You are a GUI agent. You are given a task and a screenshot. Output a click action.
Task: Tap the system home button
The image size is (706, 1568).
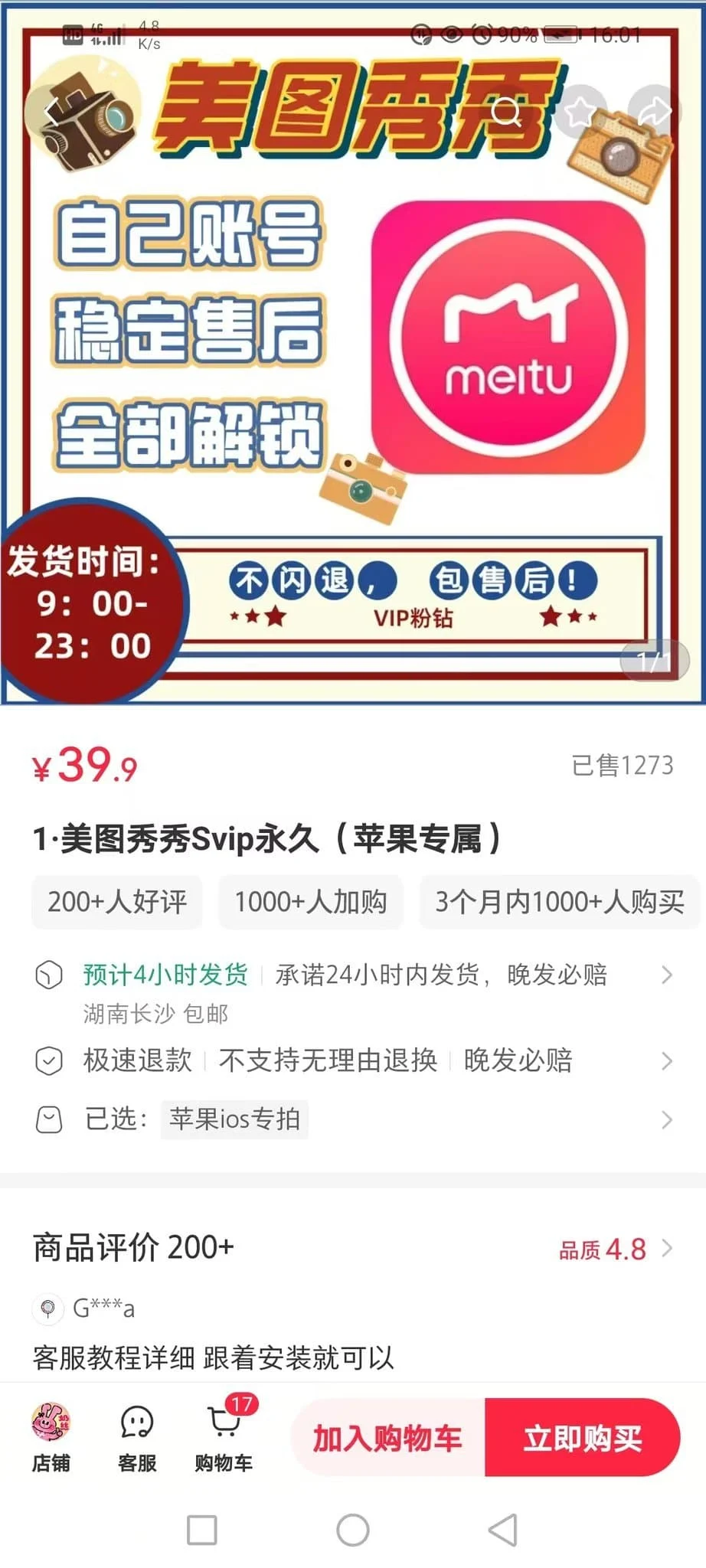(353, 1530)
